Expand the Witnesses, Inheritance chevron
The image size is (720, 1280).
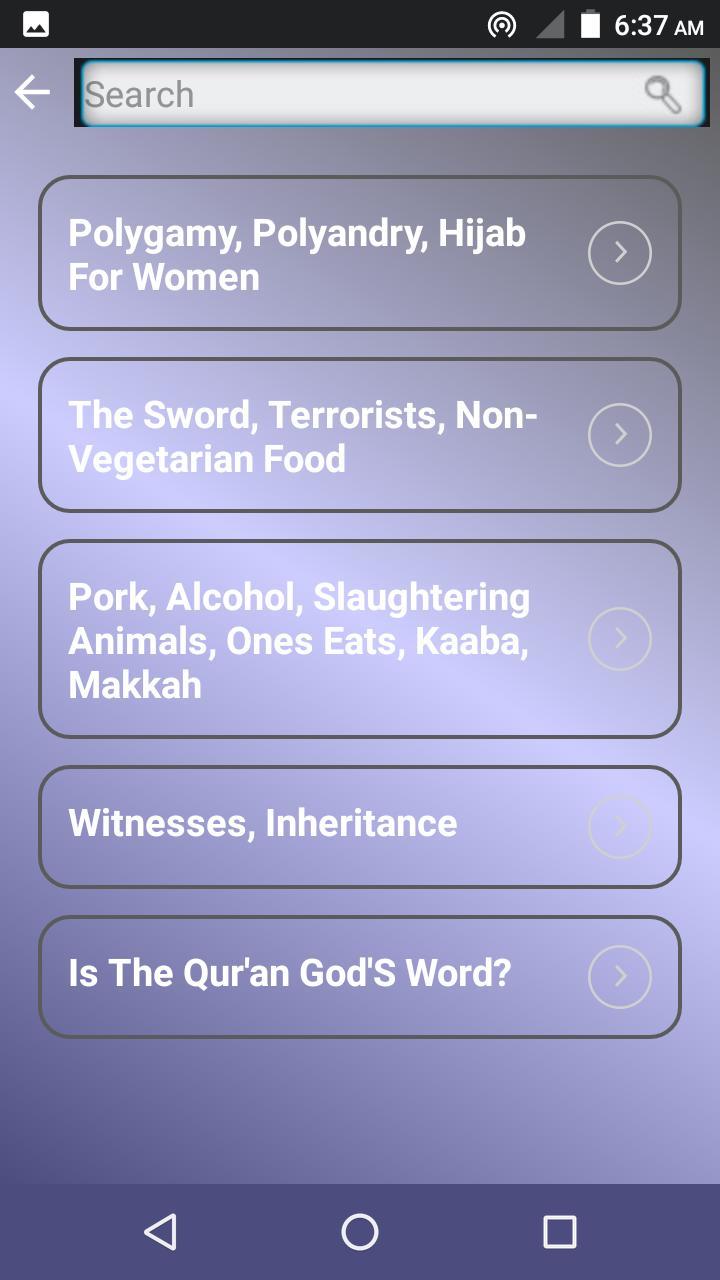[619, 827]
